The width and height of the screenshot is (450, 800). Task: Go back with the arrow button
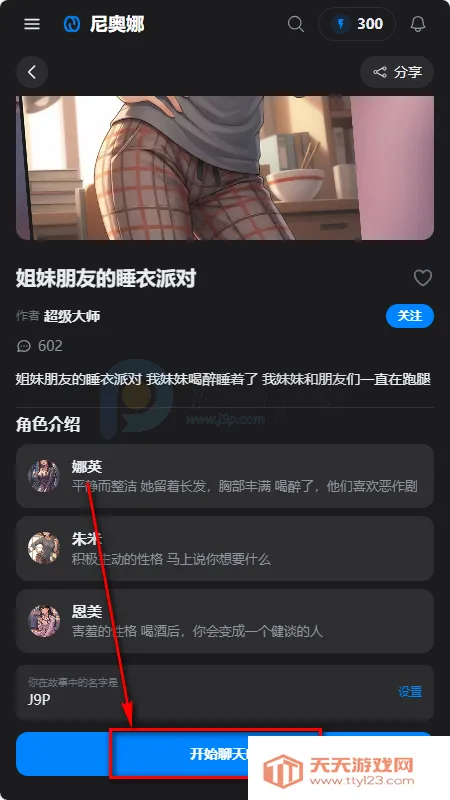pyautogui.click(x=32, y=72)
